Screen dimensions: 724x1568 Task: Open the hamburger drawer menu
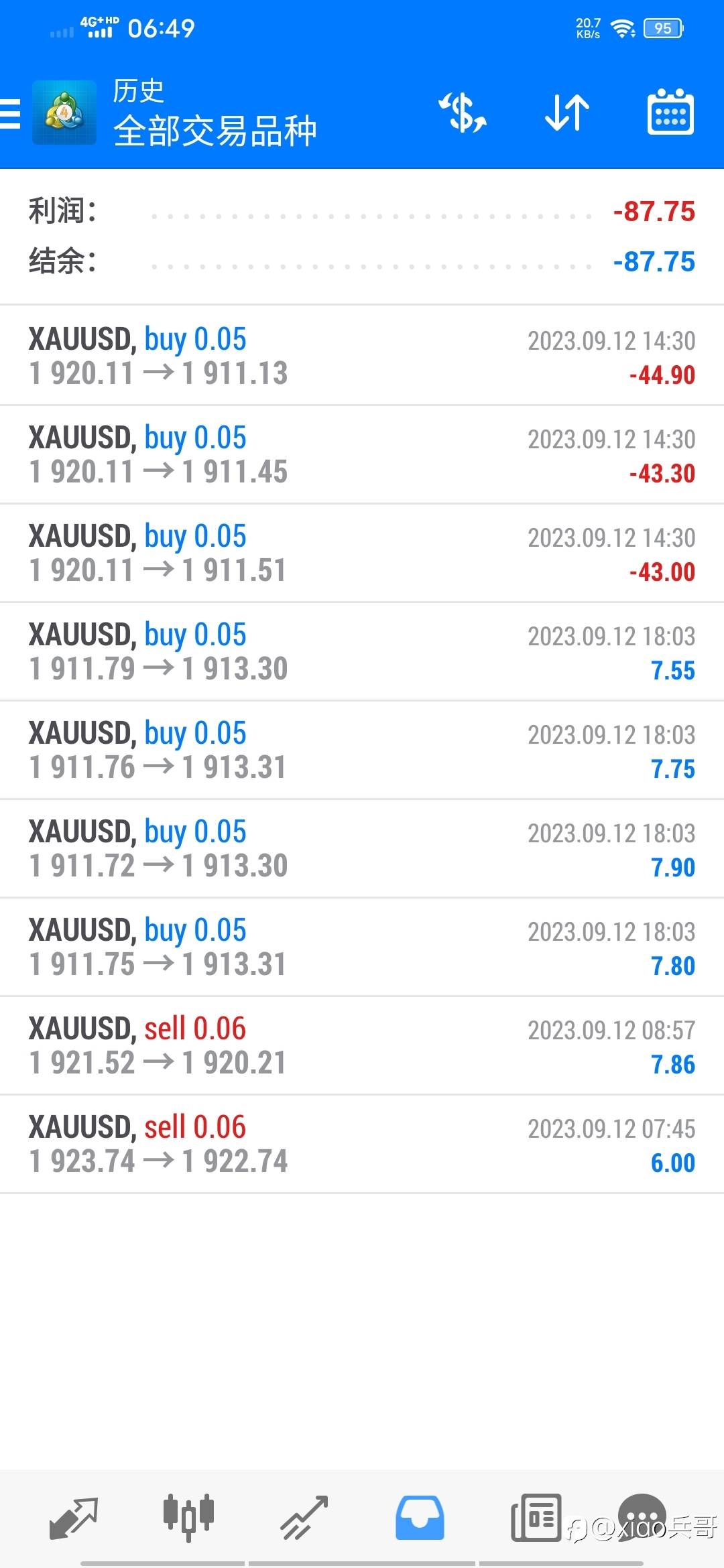pyautogui.click(x=10, y=113)
